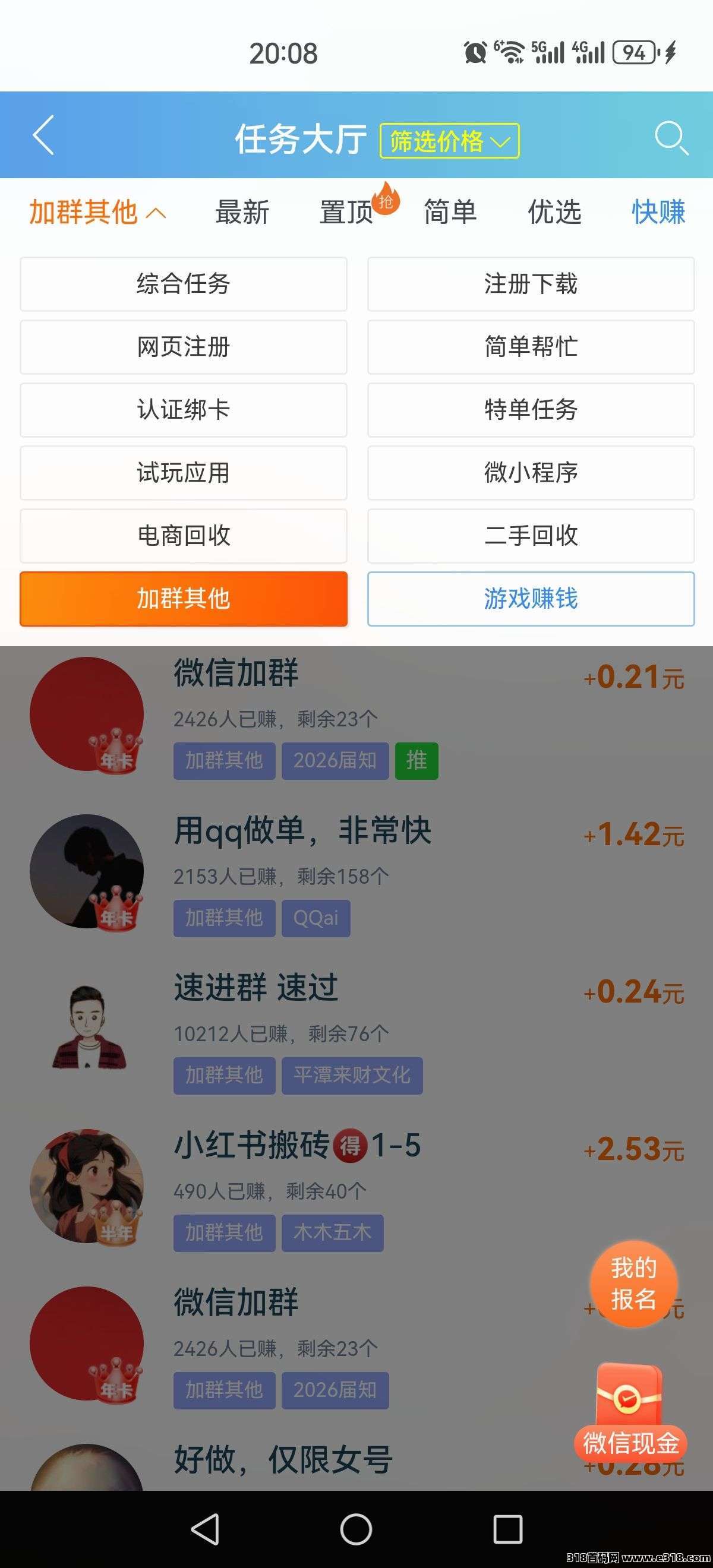Expand options via the chevron beside 筛选价格
The width and height of the screenshot is (713, 1568).
(x=500, y=141)
